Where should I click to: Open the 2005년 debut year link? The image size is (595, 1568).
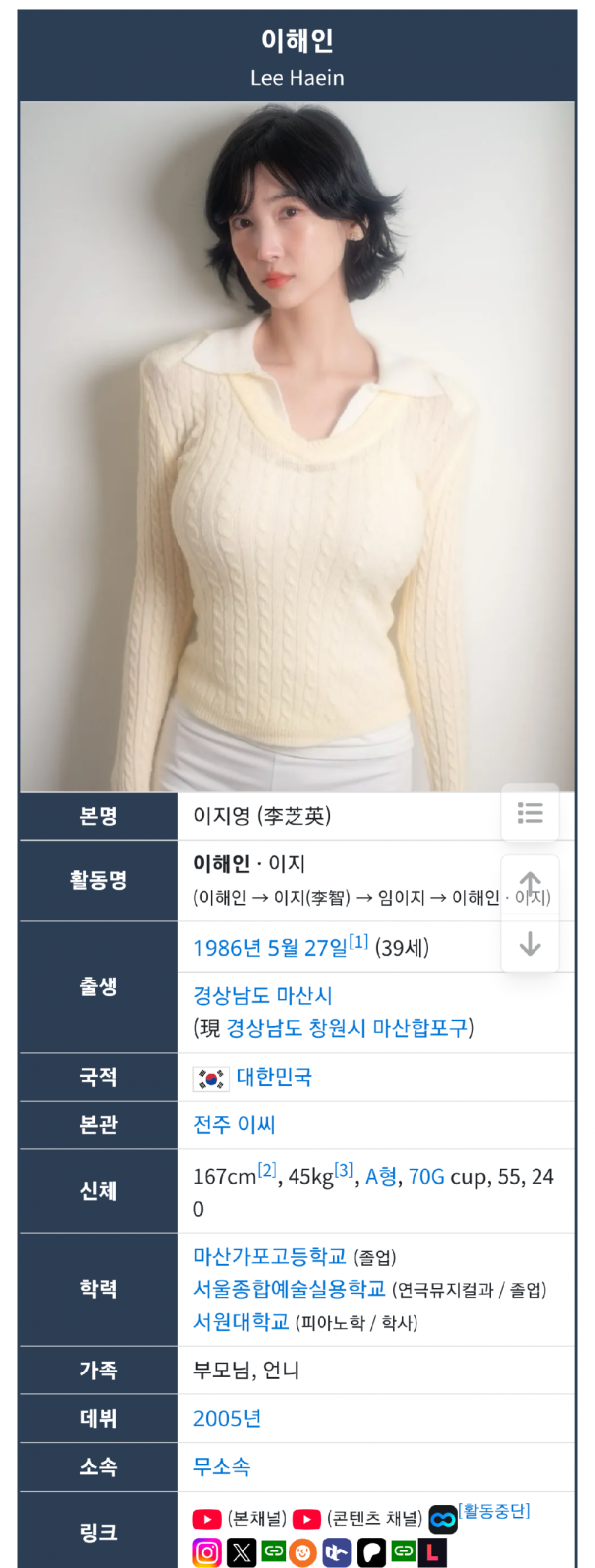click(227, 1418)
